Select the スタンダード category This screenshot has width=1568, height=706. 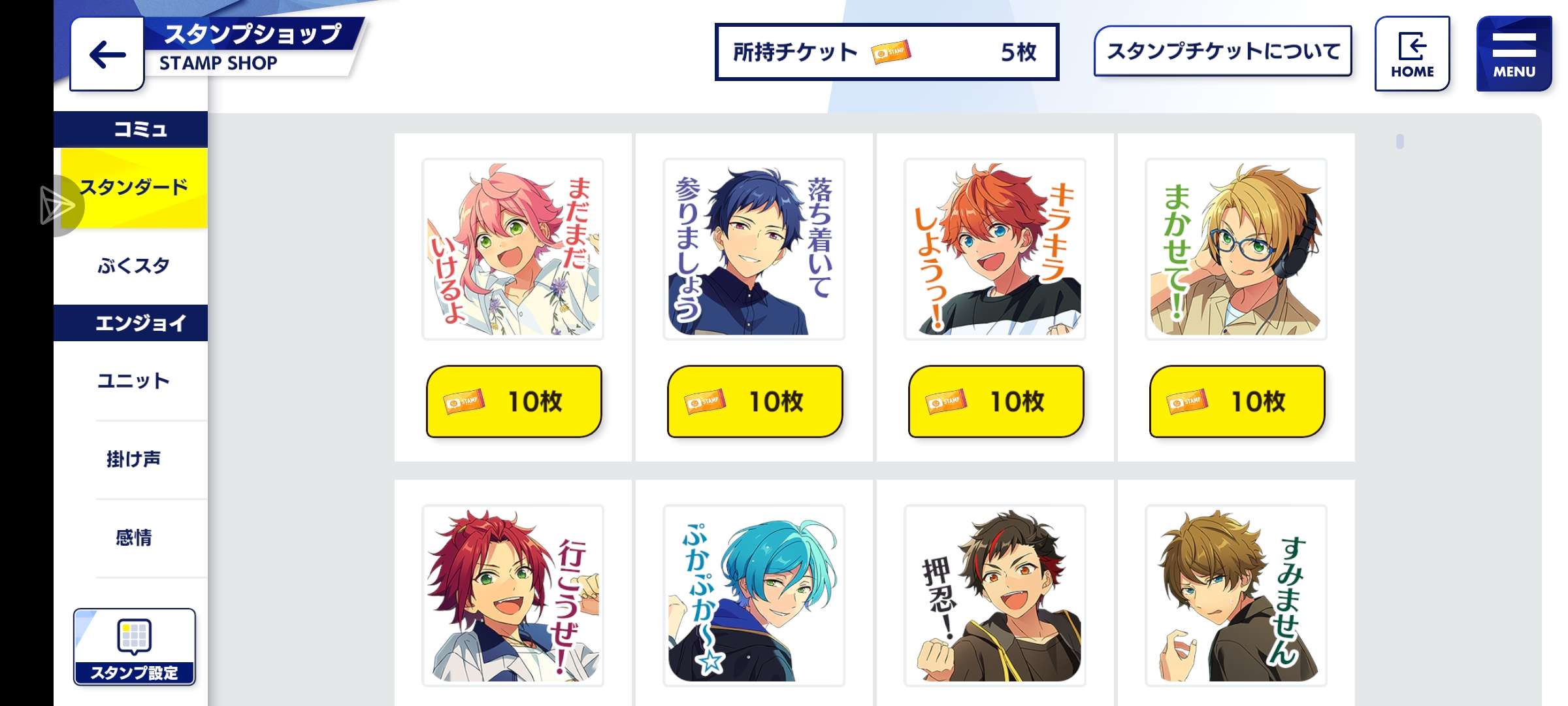point(134,188)
